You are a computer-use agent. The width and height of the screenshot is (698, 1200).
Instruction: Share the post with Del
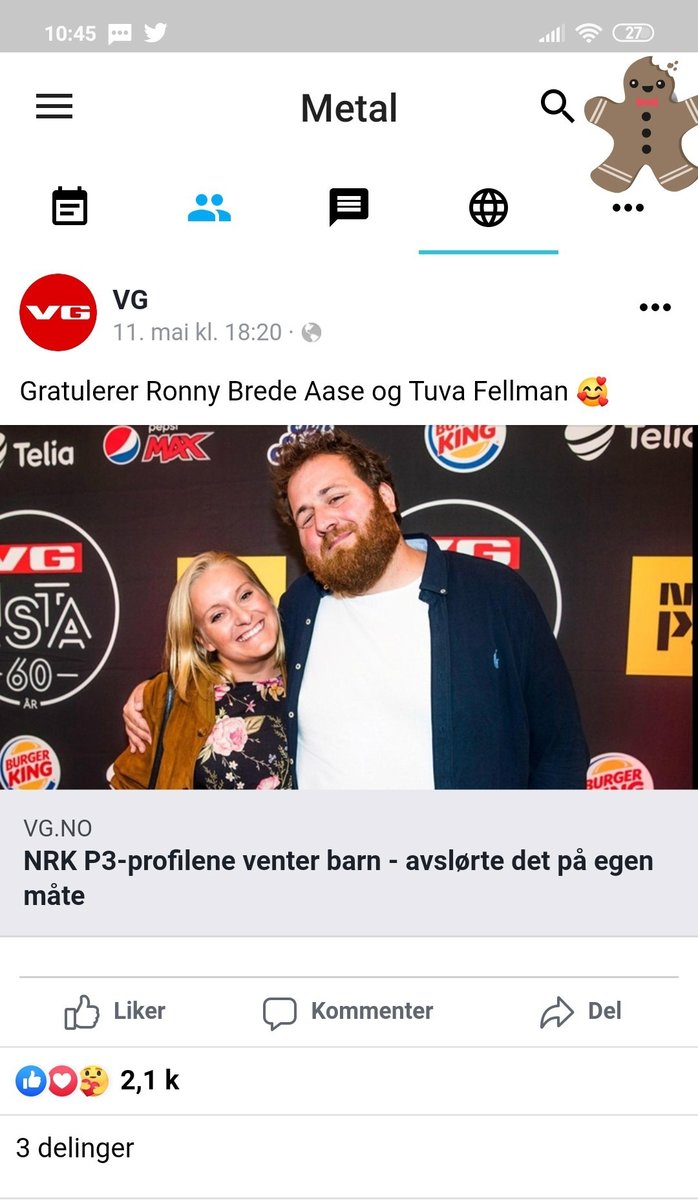[581, 1012]
